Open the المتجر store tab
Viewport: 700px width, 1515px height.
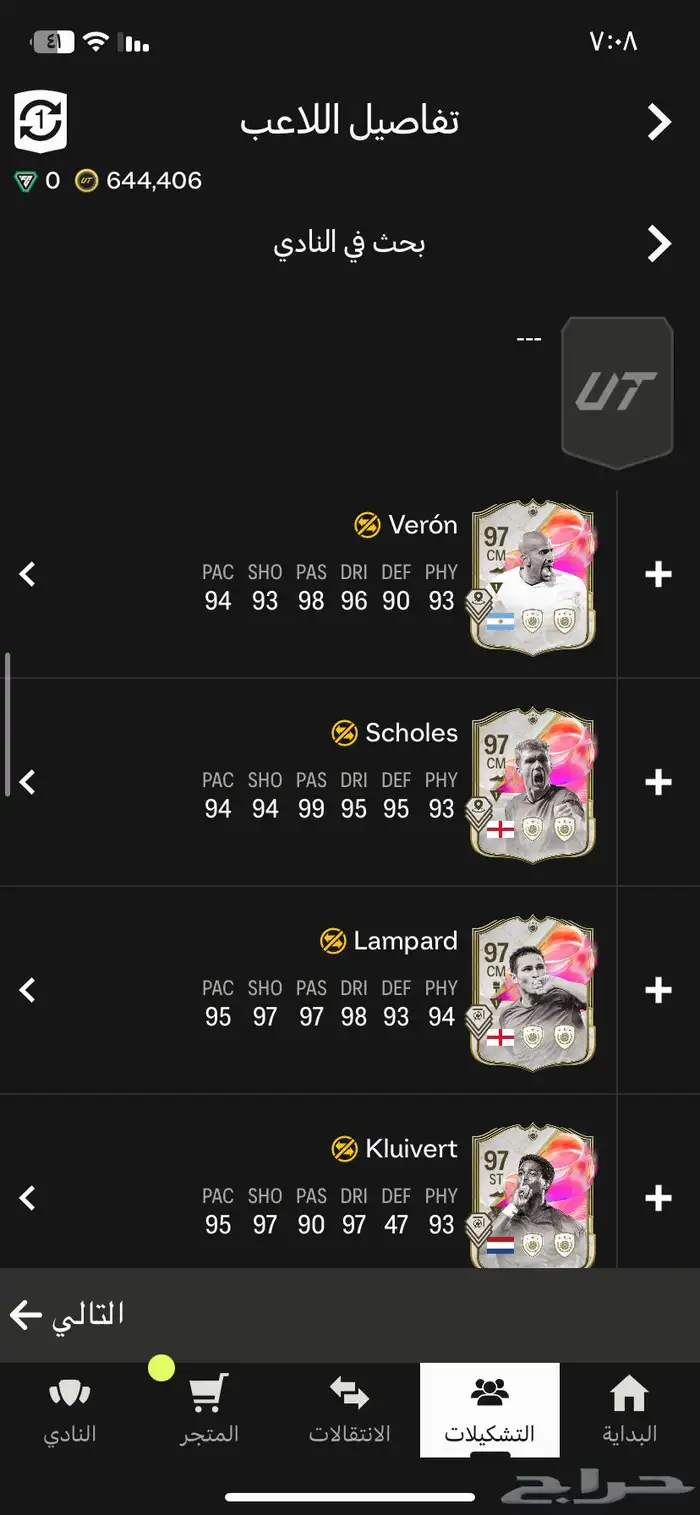tap(209, 1410)
